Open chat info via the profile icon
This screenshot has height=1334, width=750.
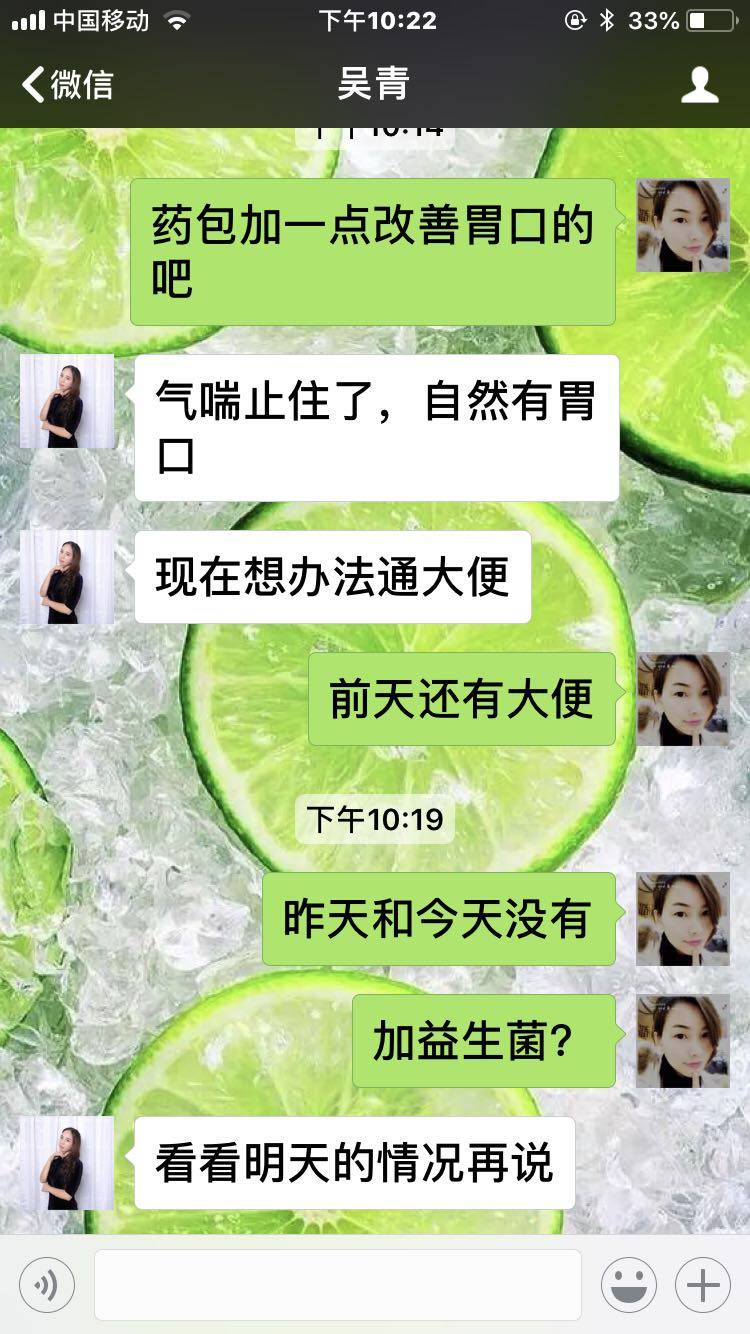pos(699,85)
